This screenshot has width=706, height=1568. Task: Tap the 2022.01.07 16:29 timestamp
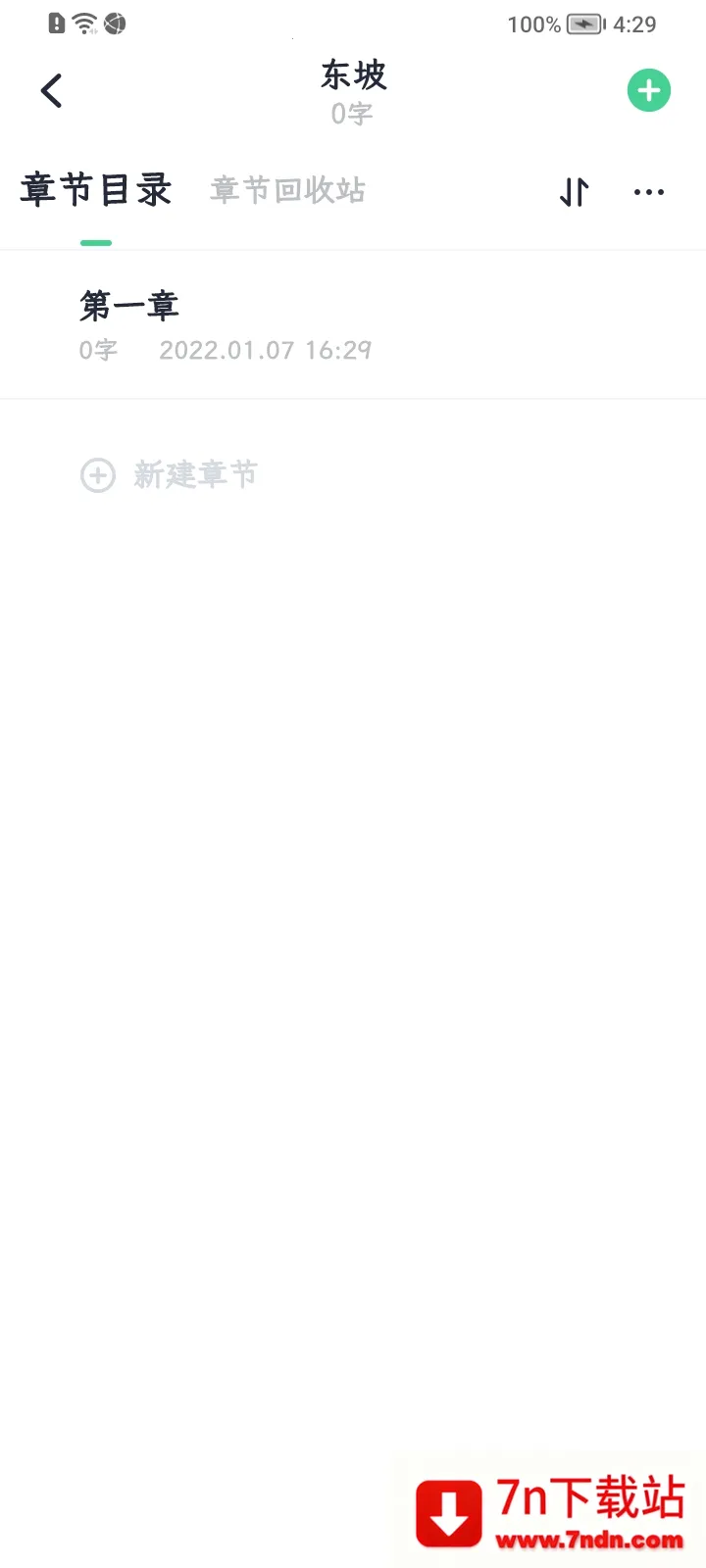pos(266,350)
